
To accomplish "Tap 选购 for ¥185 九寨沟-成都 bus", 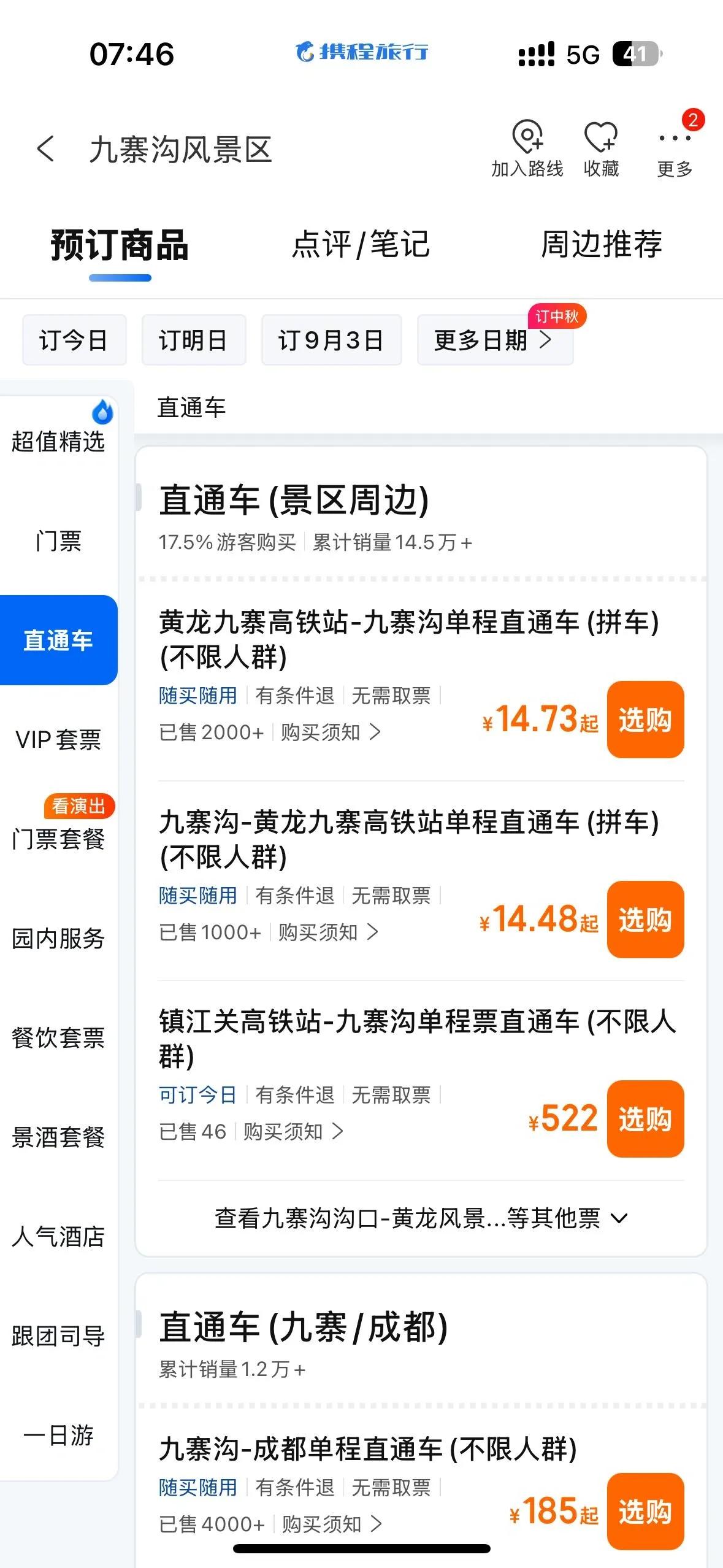I will coord(645,1511).
